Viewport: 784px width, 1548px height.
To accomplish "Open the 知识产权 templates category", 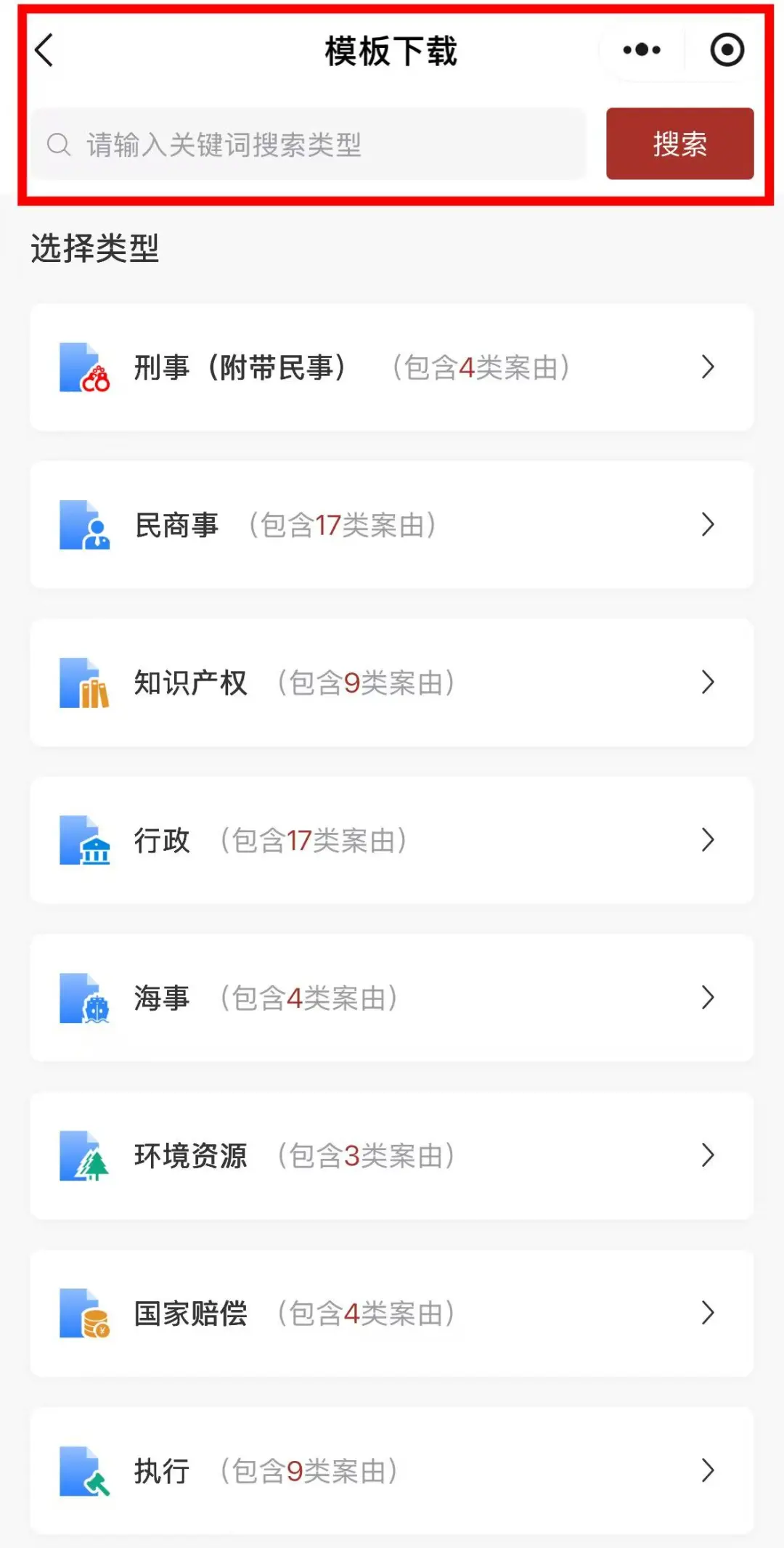I will pyautogui.click(x=391, y=683).
